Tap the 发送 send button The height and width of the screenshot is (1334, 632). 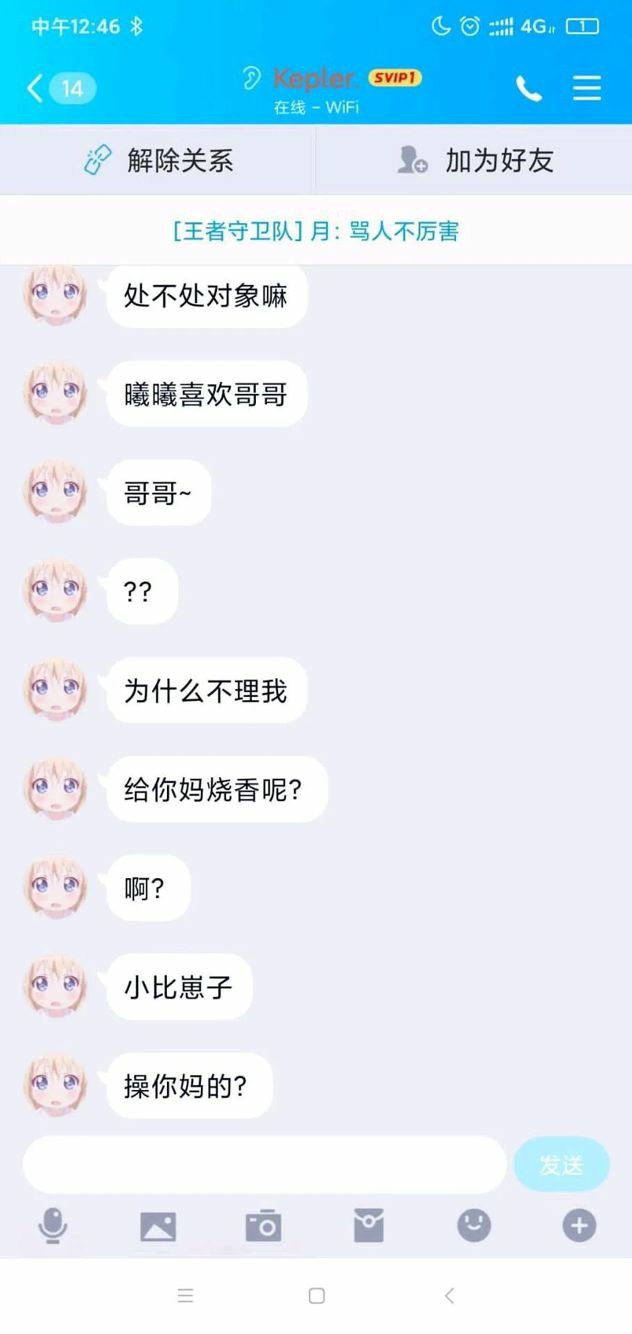[561, 1164]
